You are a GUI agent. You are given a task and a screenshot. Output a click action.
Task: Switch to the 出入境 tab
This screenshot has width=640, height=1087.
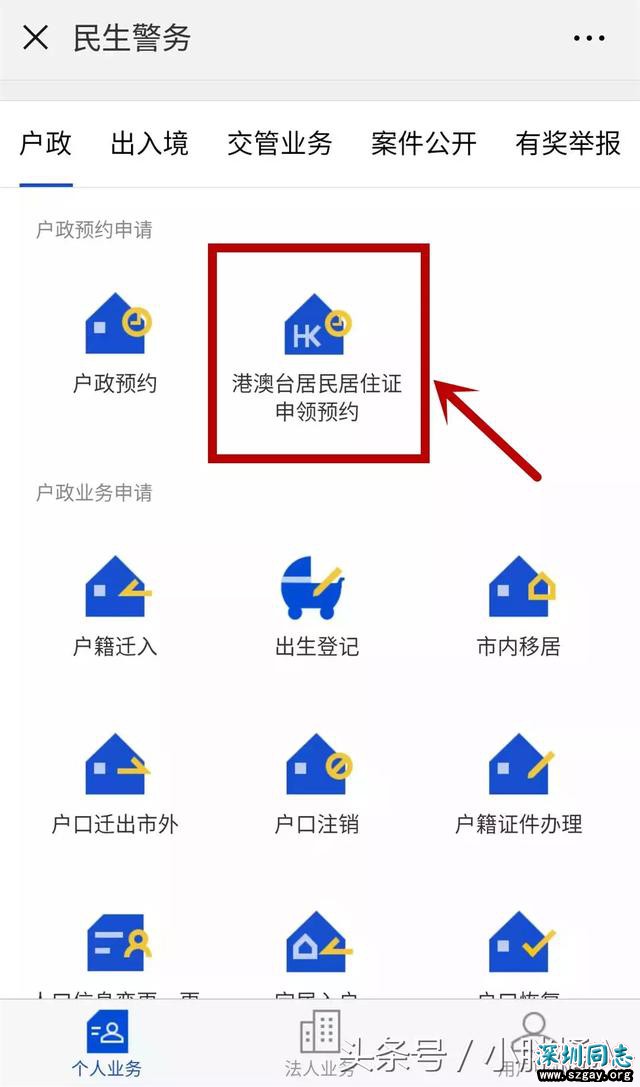(x=149, y=144)
